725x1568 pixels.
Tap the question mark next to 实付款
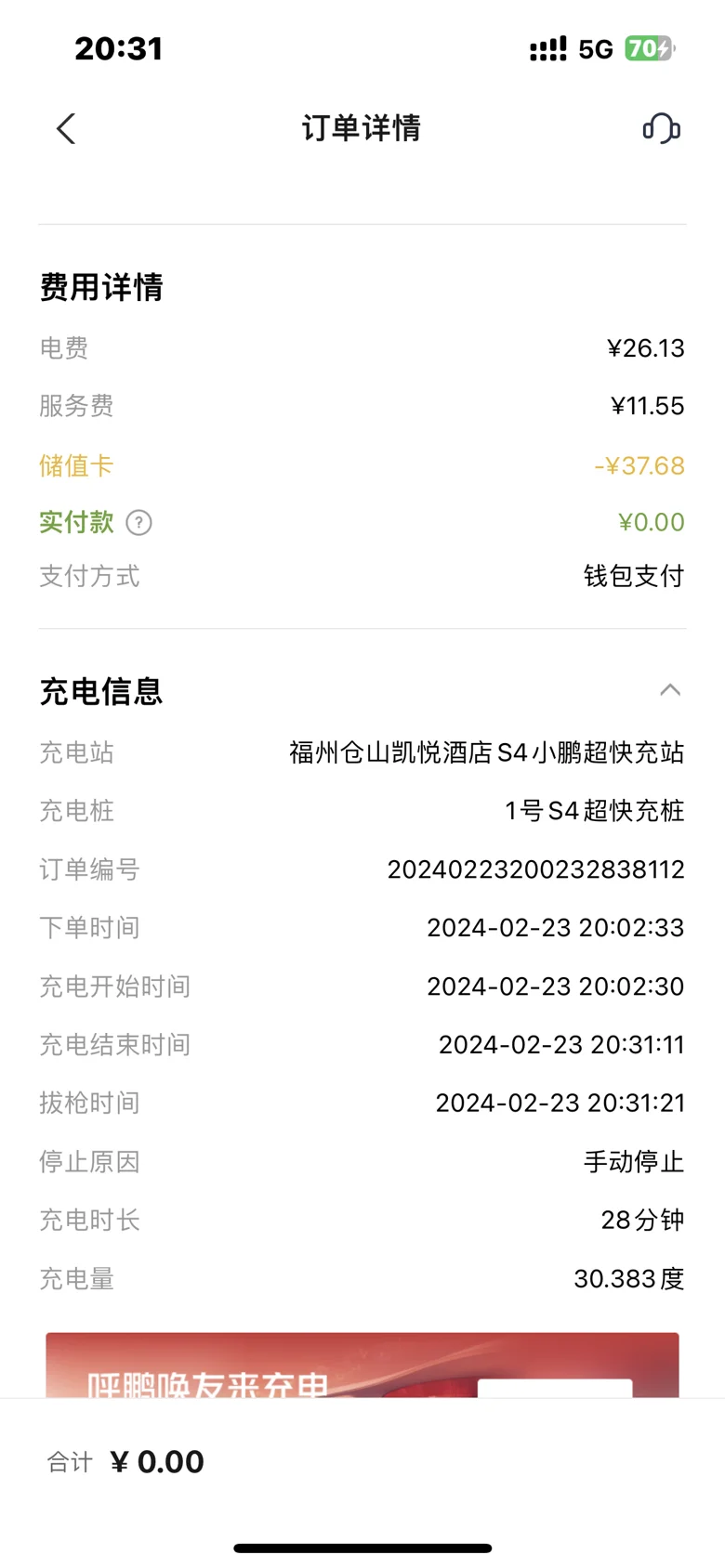click(x=138, y=523)
